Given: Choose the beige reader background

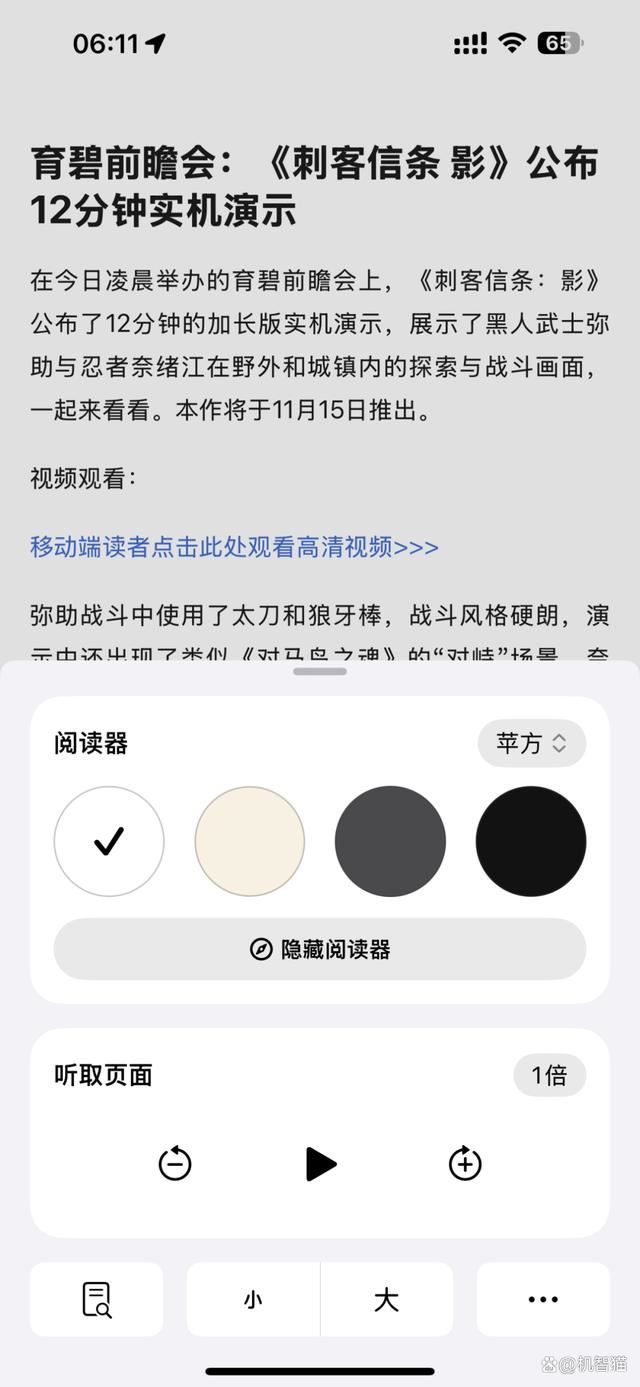Looking at the screenshot, I should pyautogui.click(x=249, y=841).
